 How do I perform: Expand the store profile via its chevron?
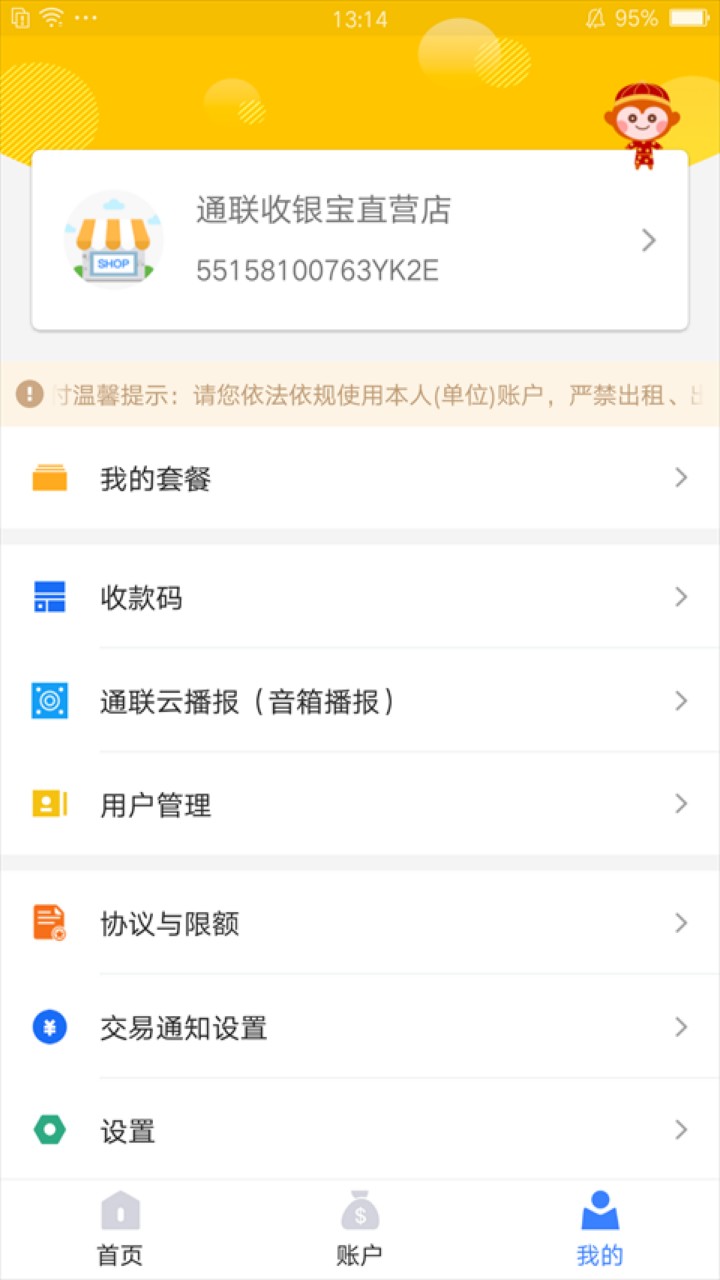tap(648, 240)
